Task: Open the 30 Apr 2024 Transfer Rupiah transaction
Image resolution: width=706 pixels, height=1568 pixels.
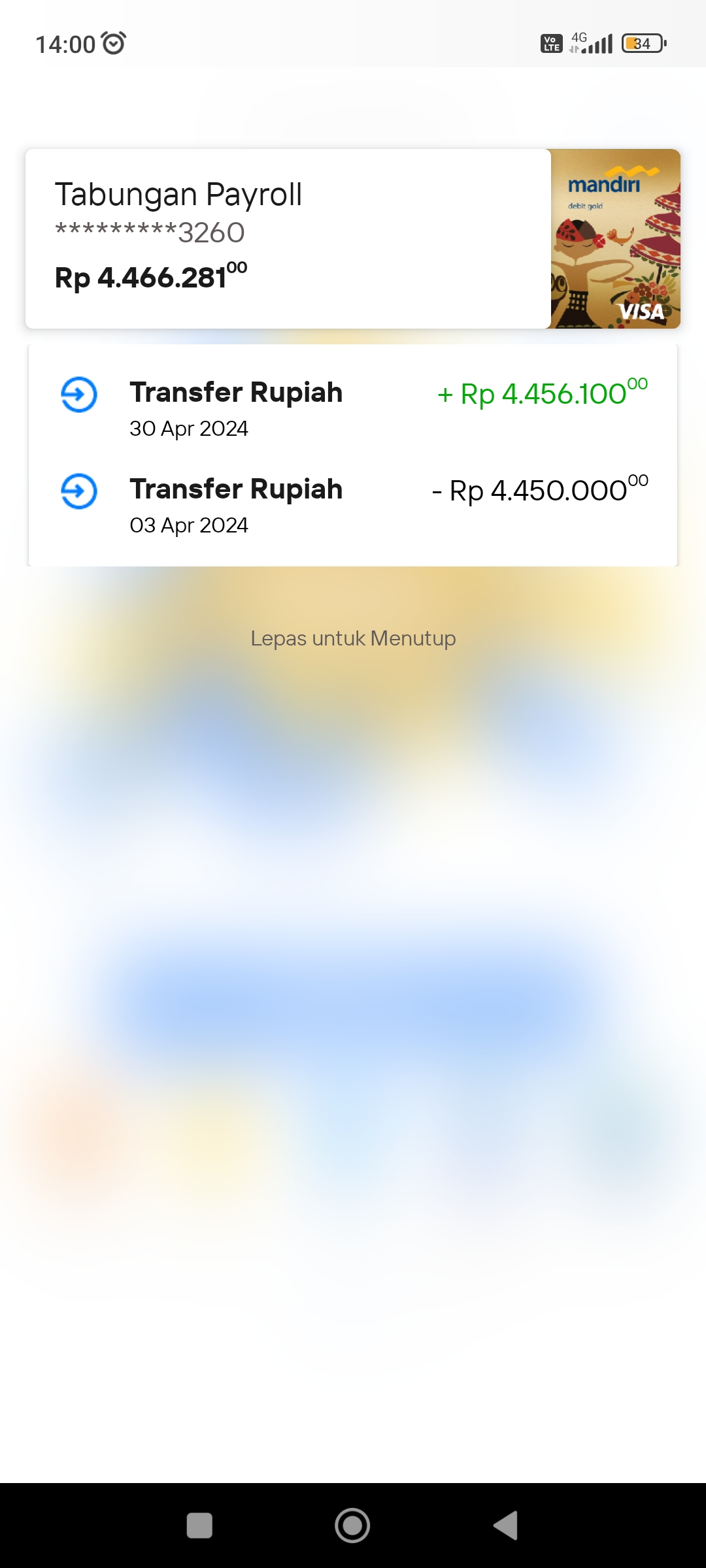Action: tap(353, 408)
